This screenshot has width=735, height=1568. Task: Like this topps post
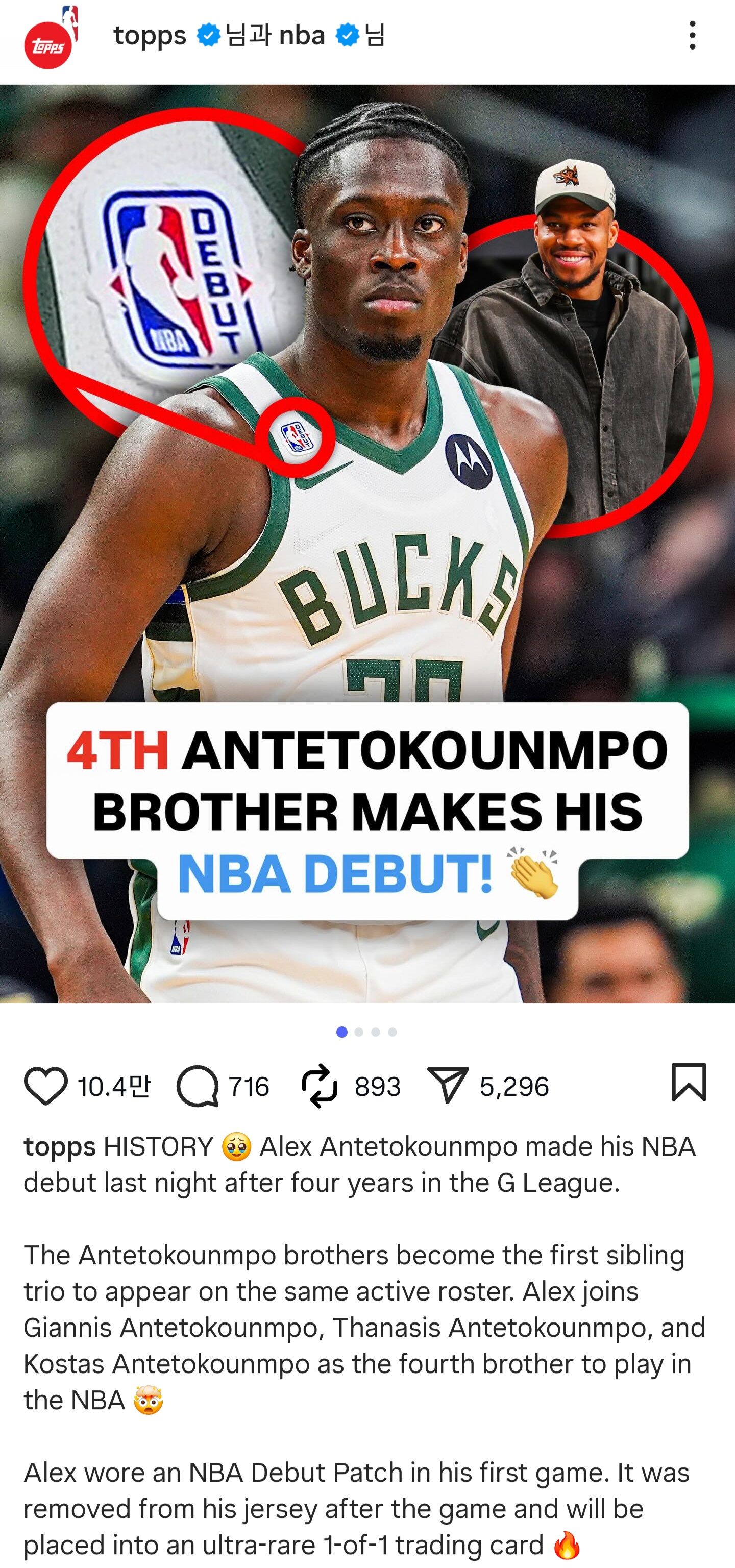tap(45, 1086)
